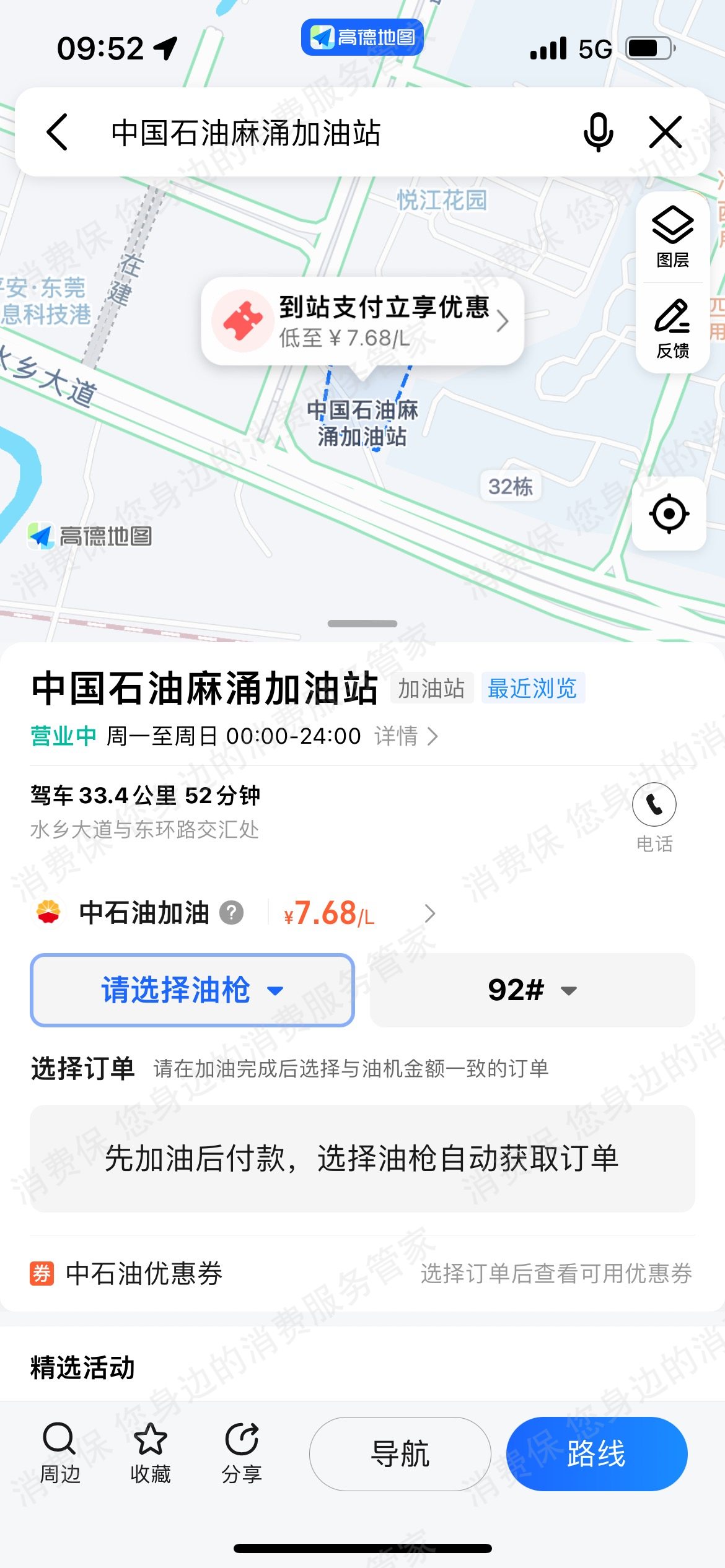Go back using the search bar arrow
Viewport: 725px width, 1568px height.
click(x=58, y=132)
